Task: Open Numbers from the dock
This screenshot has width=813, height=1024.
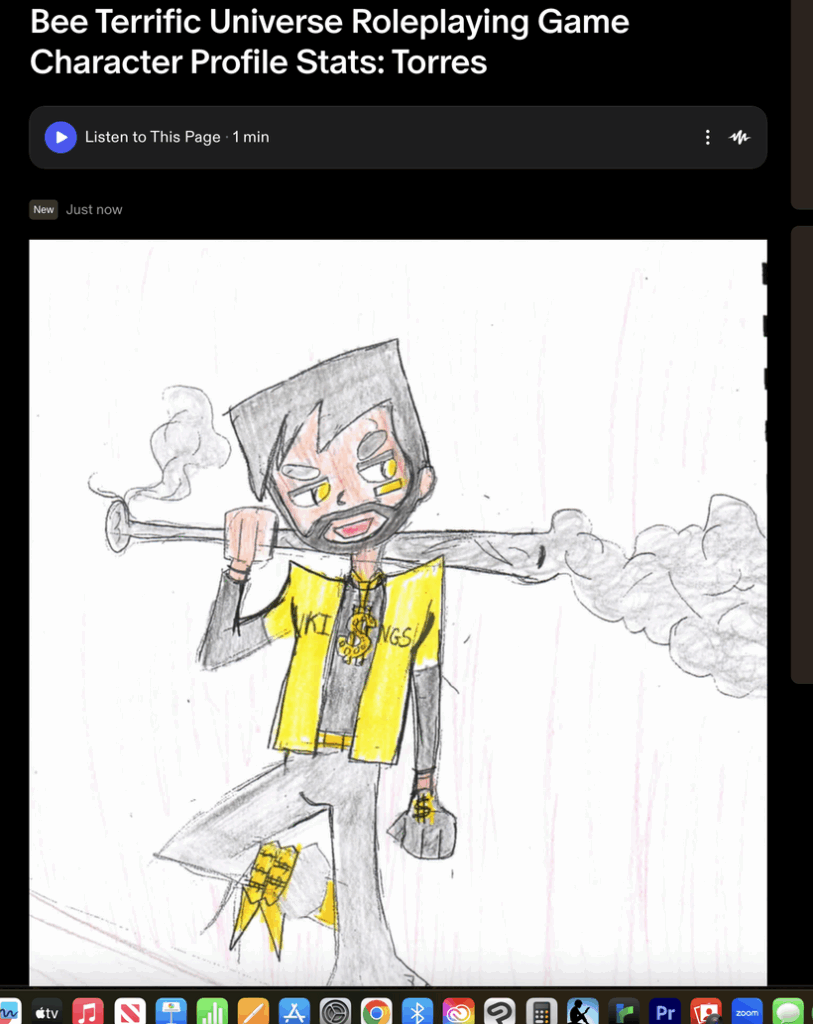Action: (x=212, y=1012)
